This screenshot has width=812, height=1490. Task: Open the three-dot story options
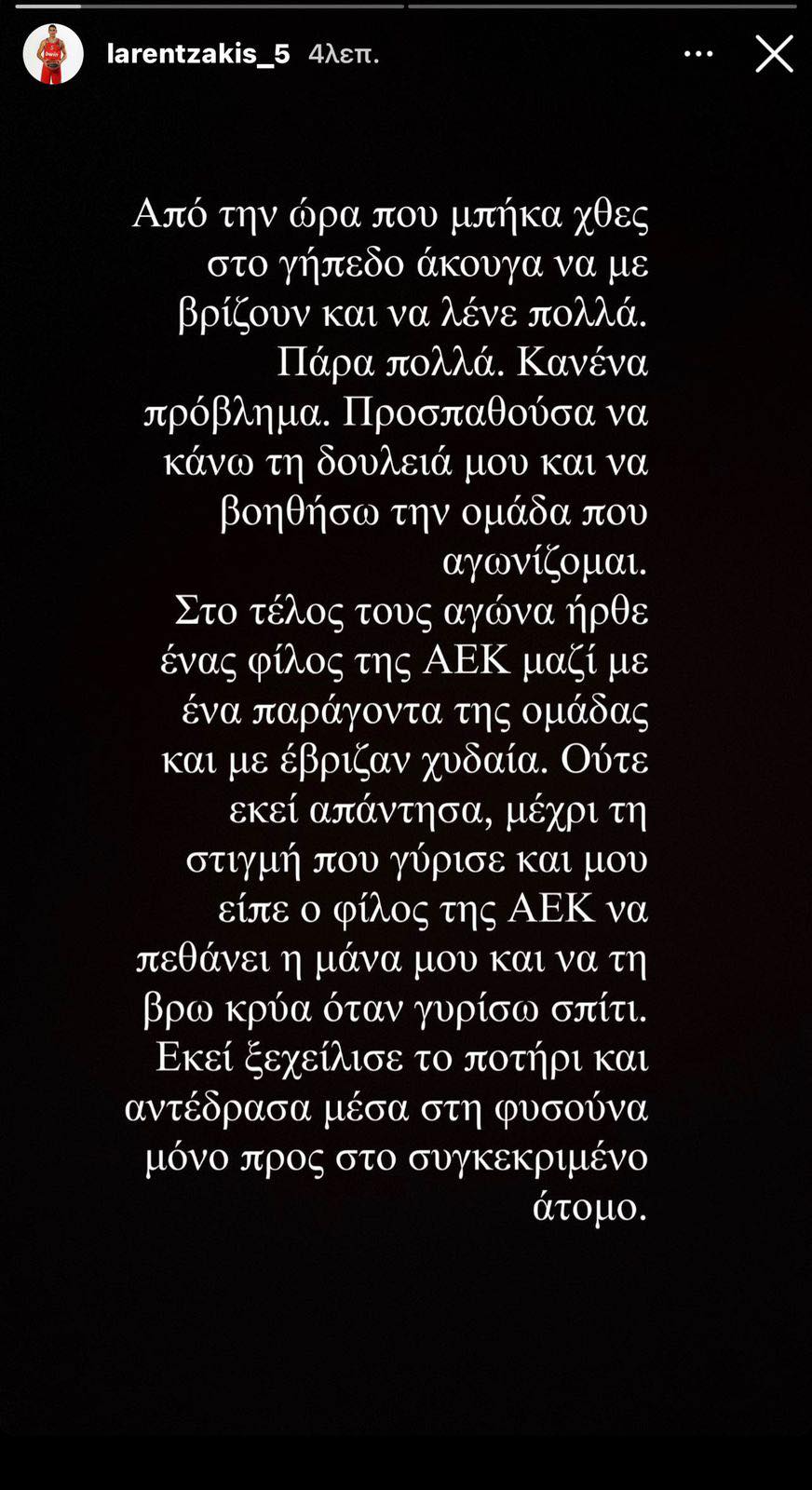(698, 54)
